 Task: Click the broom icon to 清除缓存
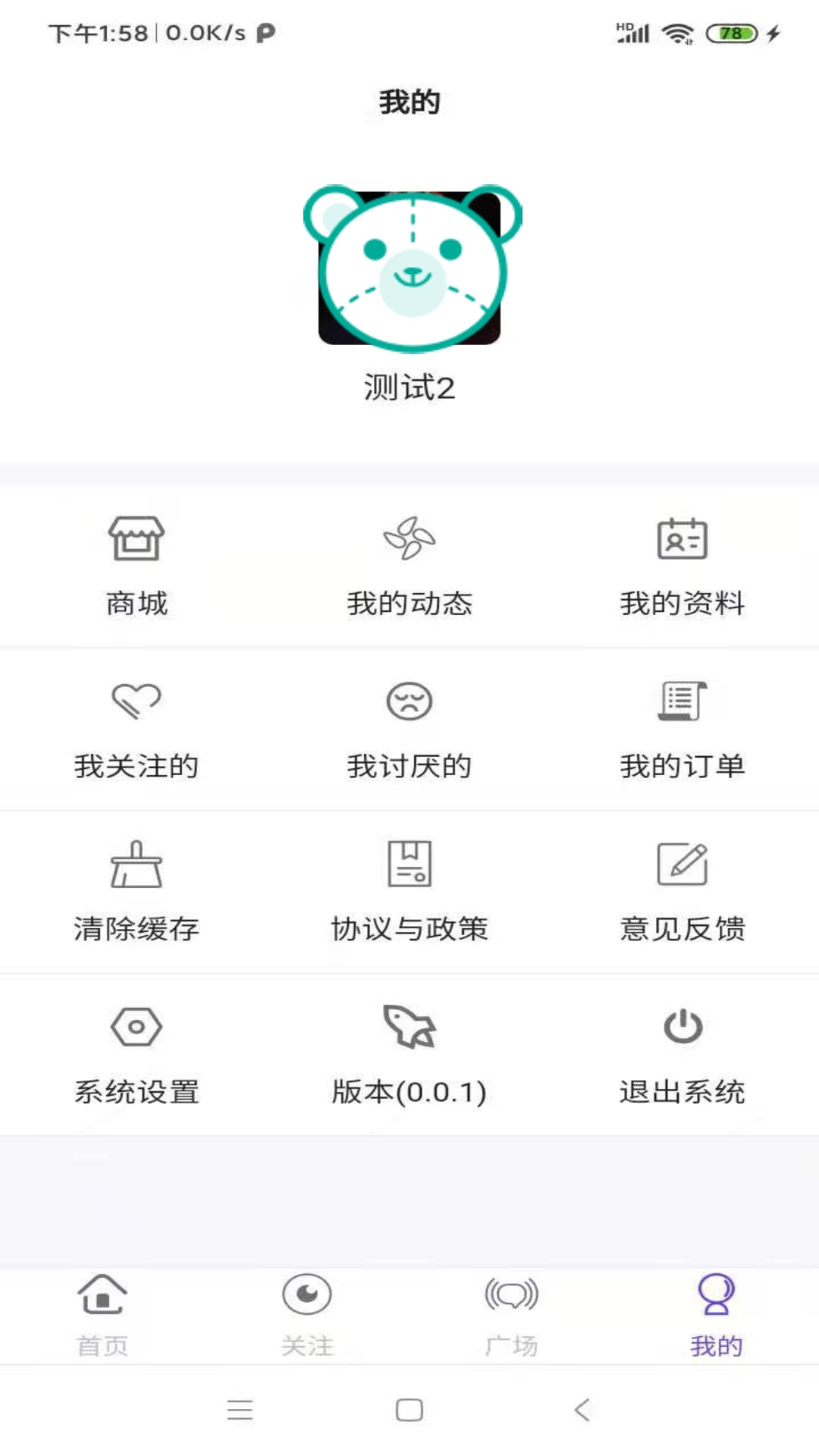[x=136, y=864]
